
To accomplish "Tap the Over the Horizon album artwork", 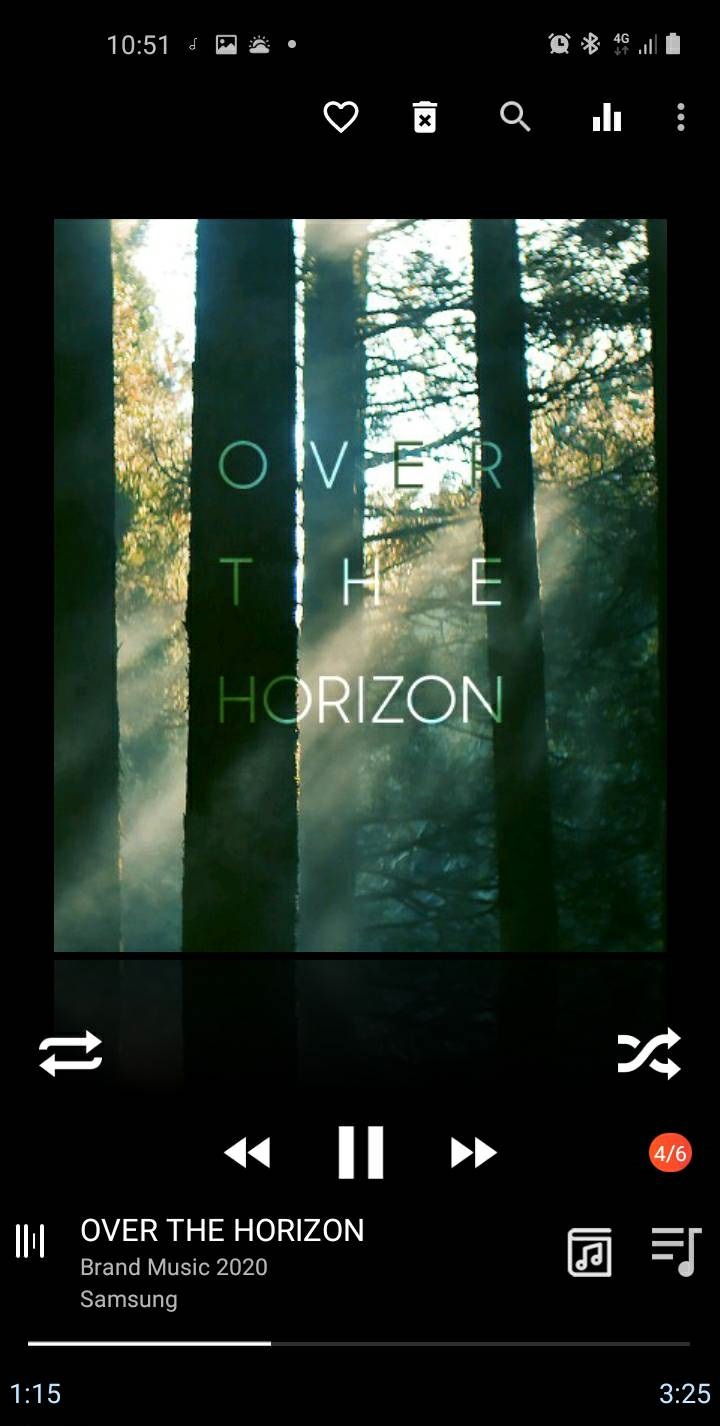I will (x=360, y=585).
